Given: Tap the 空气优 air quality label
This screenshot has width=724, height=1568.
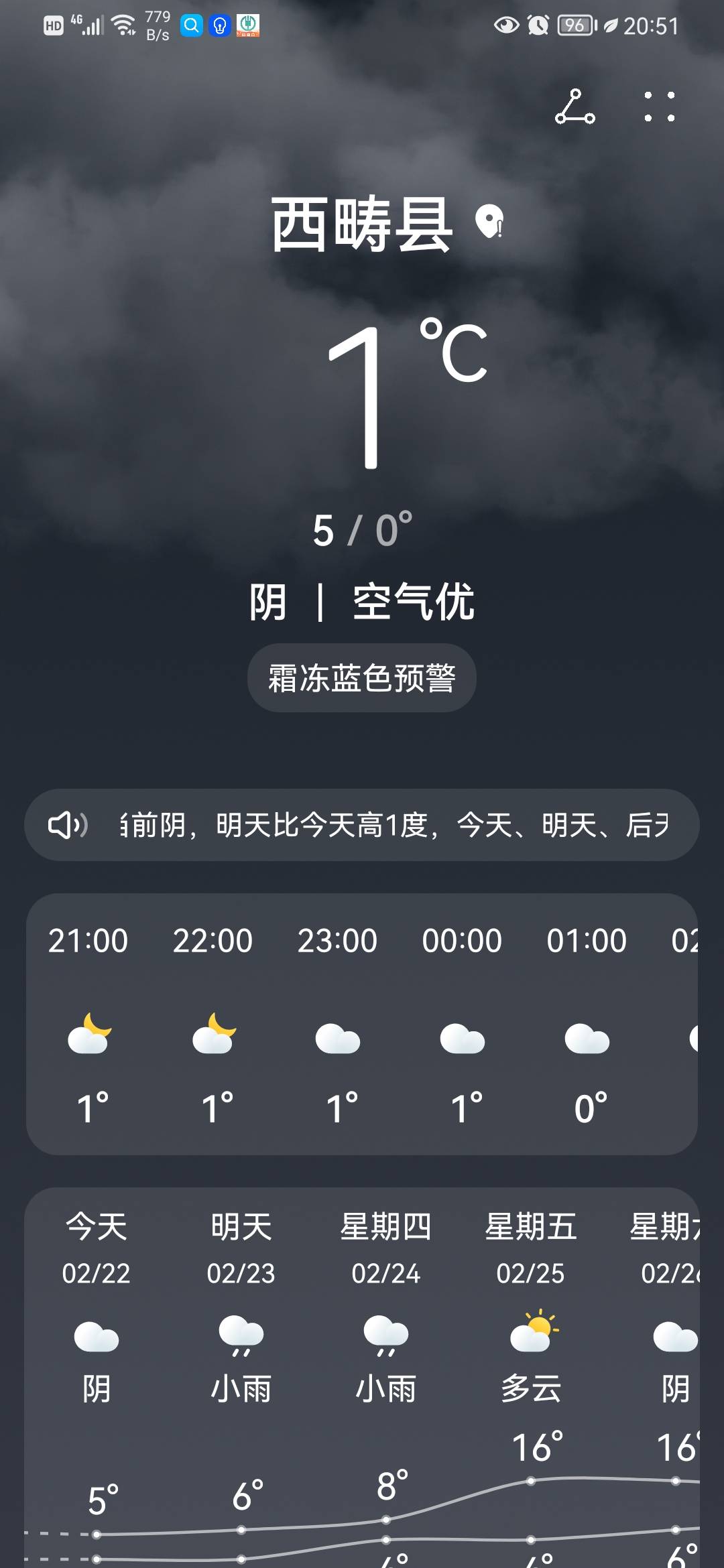Looking at the screenshot, I should click(414, 601).
